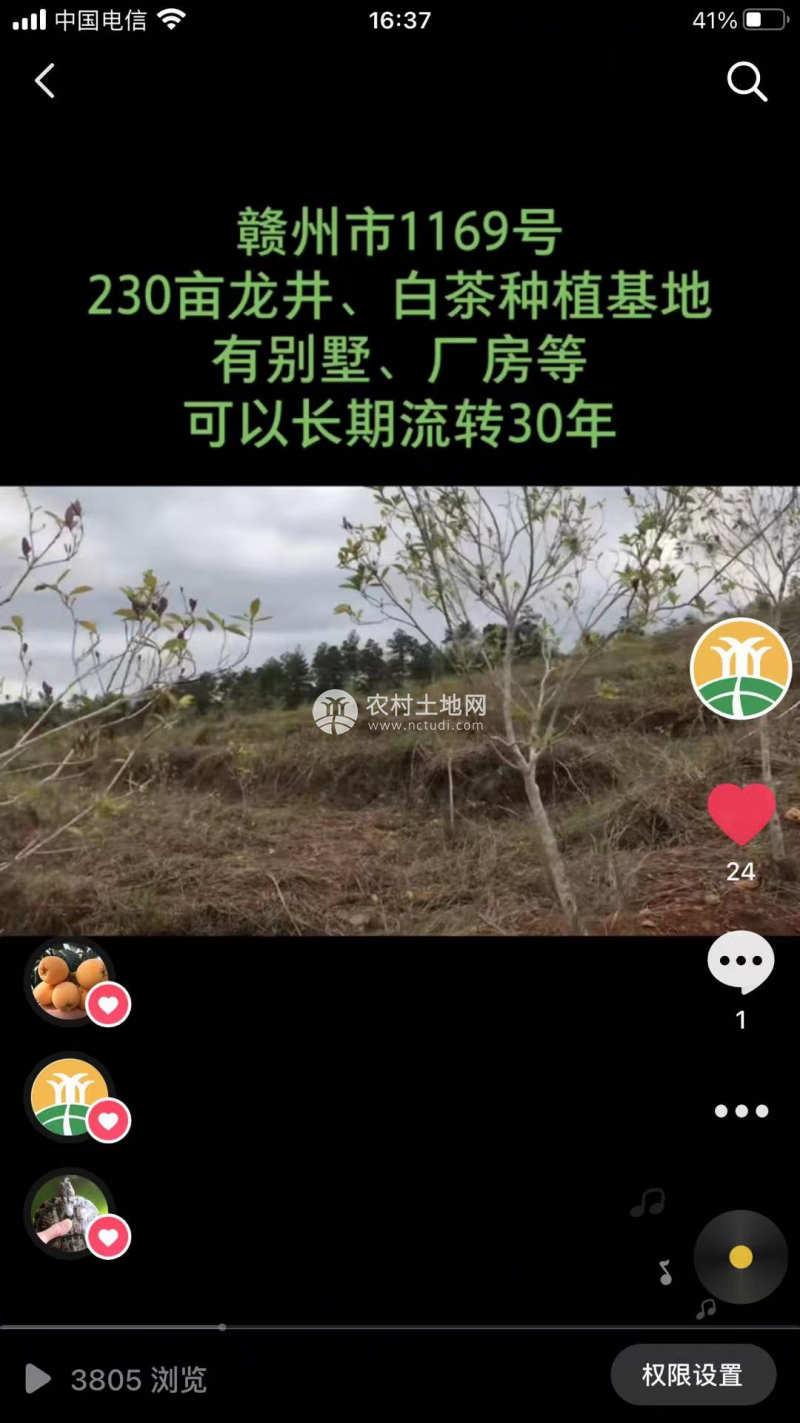
Task: View the liker with the green field logo avatar
Action: [68, 1096]
